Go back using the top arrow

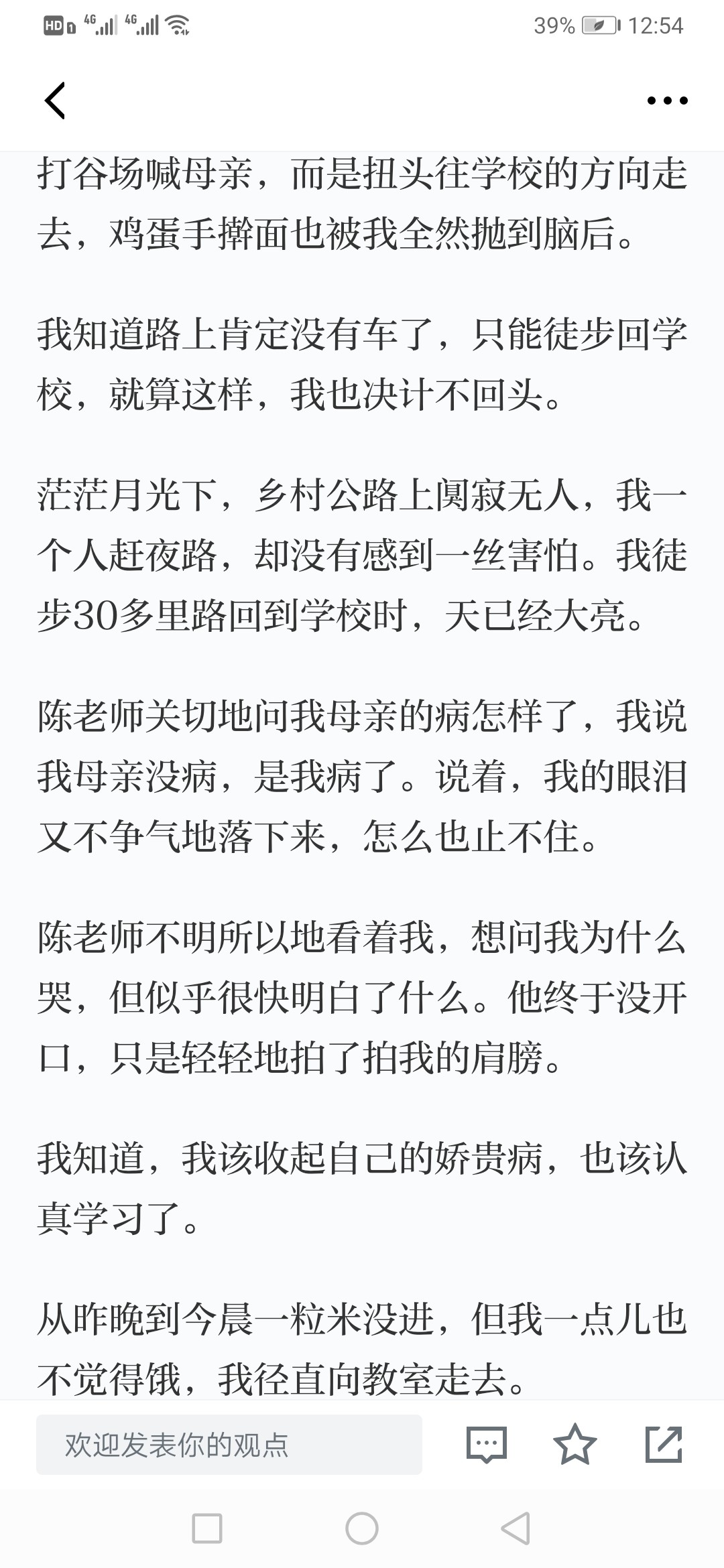click(55, 101)
